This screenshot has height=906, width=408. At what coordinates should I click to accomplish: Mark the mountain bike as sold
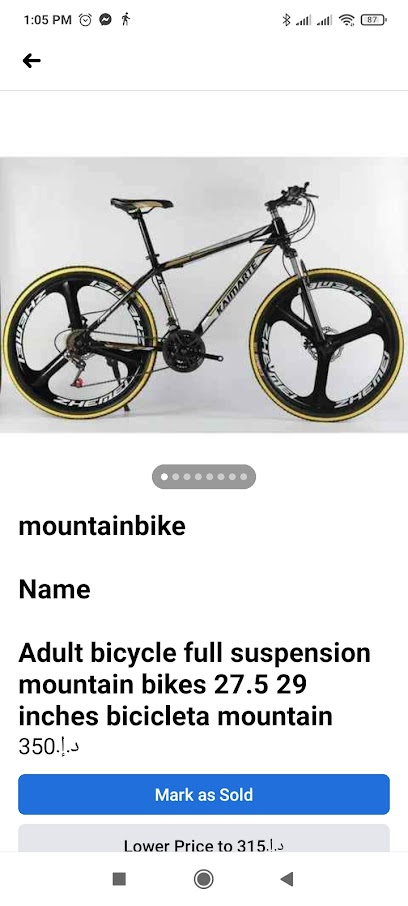(x=204, y=794)
